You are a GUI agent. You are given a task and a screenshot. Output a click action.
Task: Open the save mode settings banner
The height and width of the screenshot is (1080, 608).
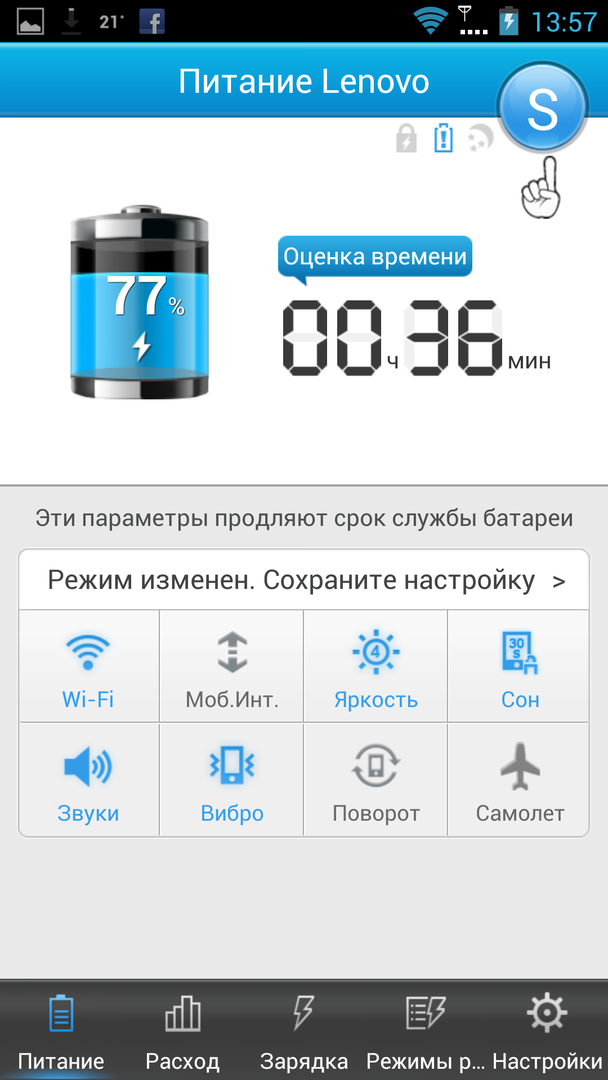click(x=304, y=580)
